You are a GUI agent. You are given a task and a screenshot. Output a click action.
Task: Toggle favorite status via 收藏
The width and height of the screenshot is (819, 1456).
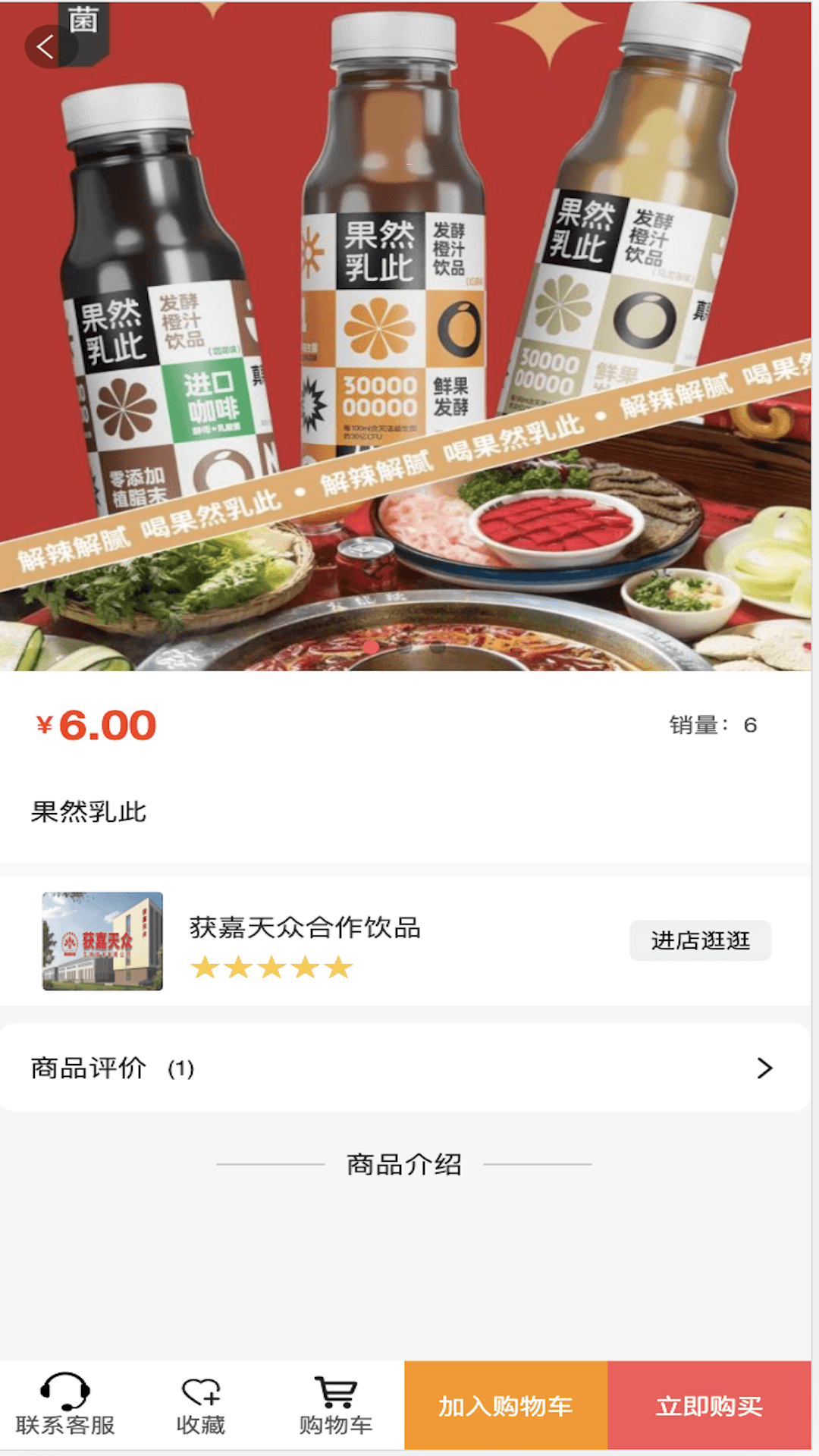point(201,1407)
